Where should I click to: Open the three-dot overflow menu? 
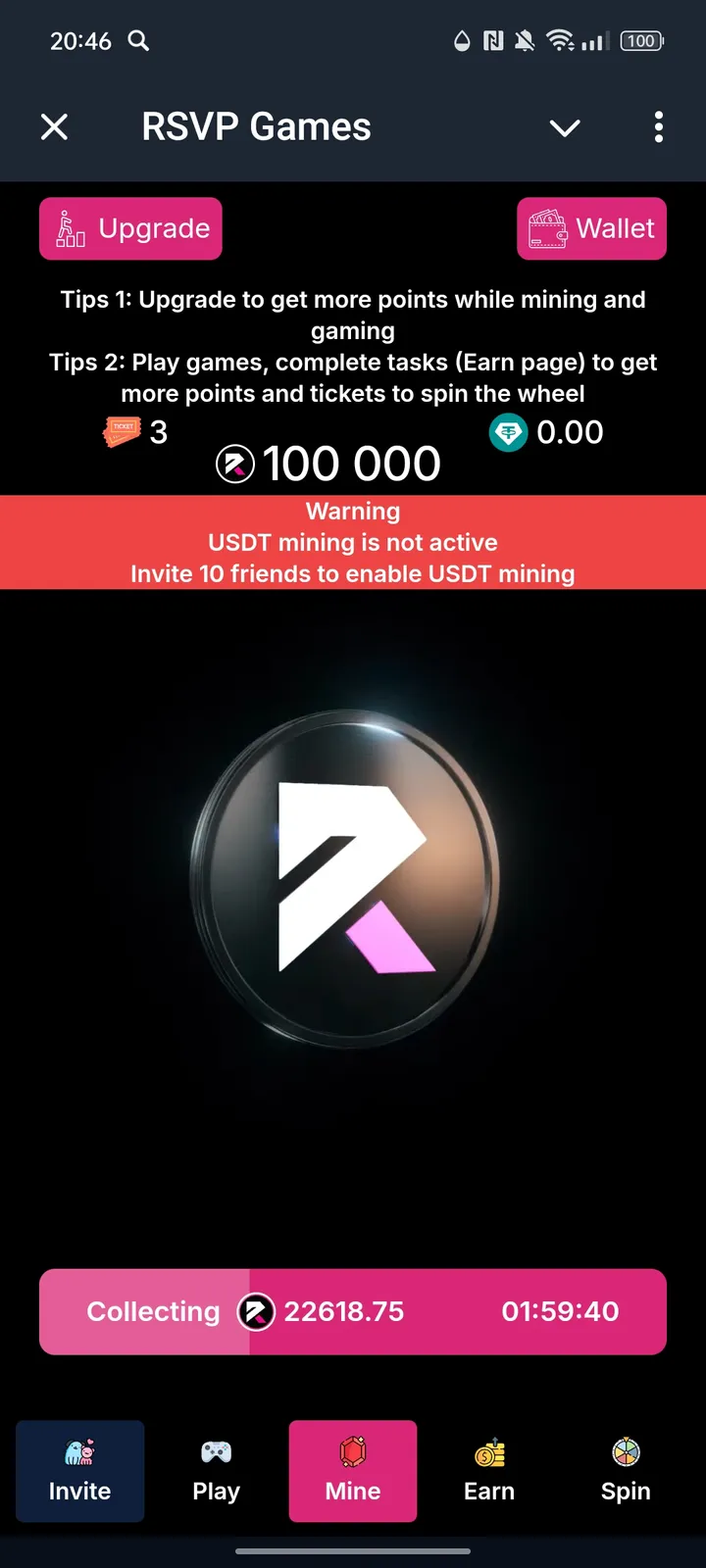click(658, 127)
